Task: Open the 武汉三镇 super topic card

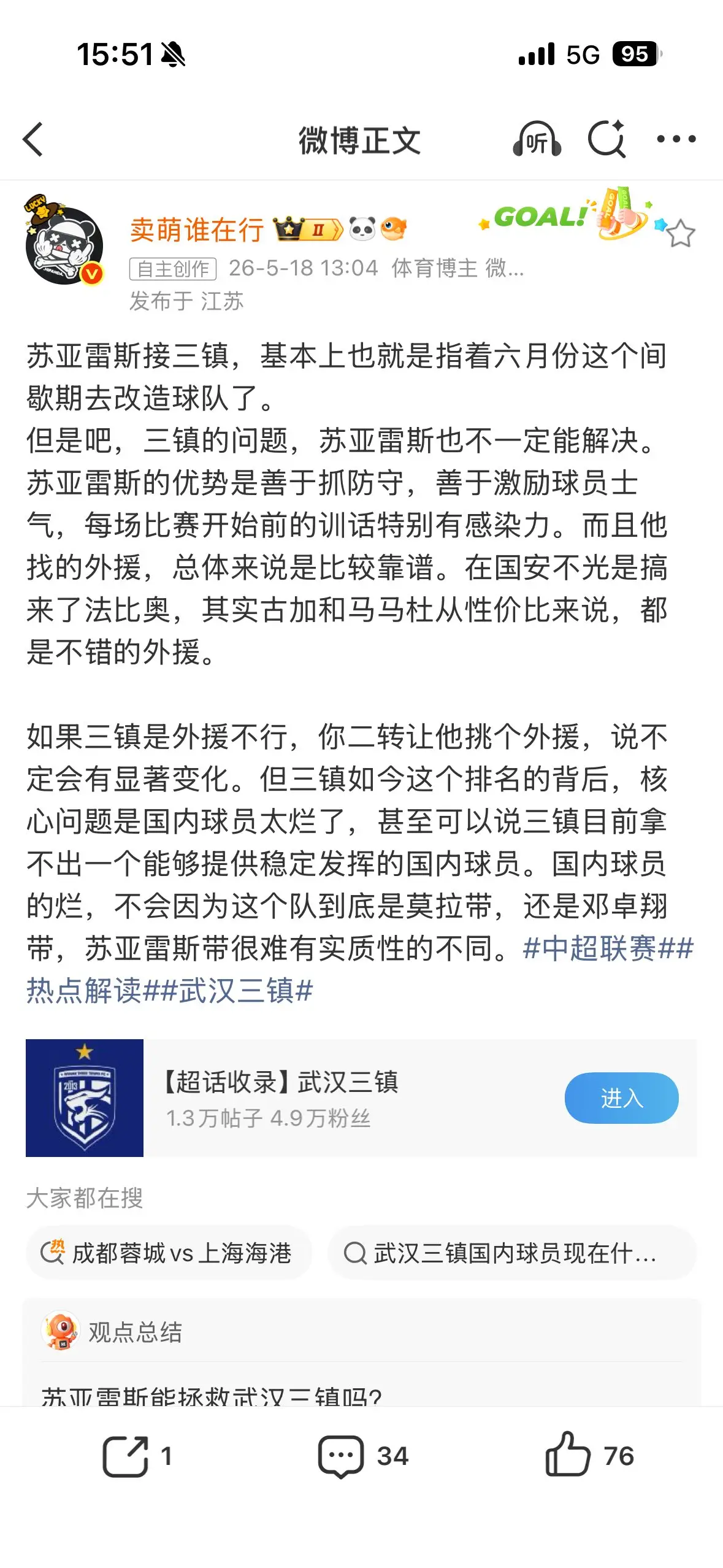Action: pos(361,1098)
